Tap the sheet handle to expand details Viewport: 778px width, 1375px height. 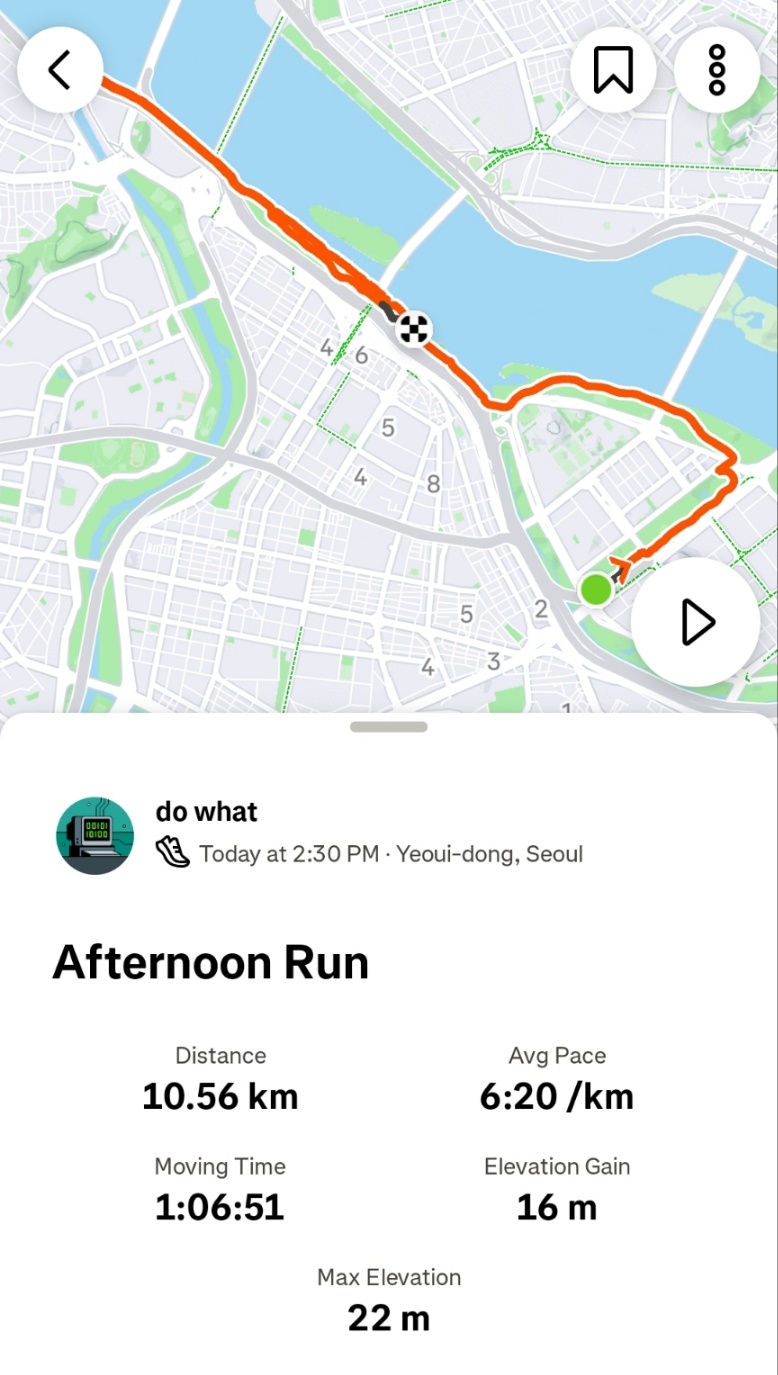[389, 727]
